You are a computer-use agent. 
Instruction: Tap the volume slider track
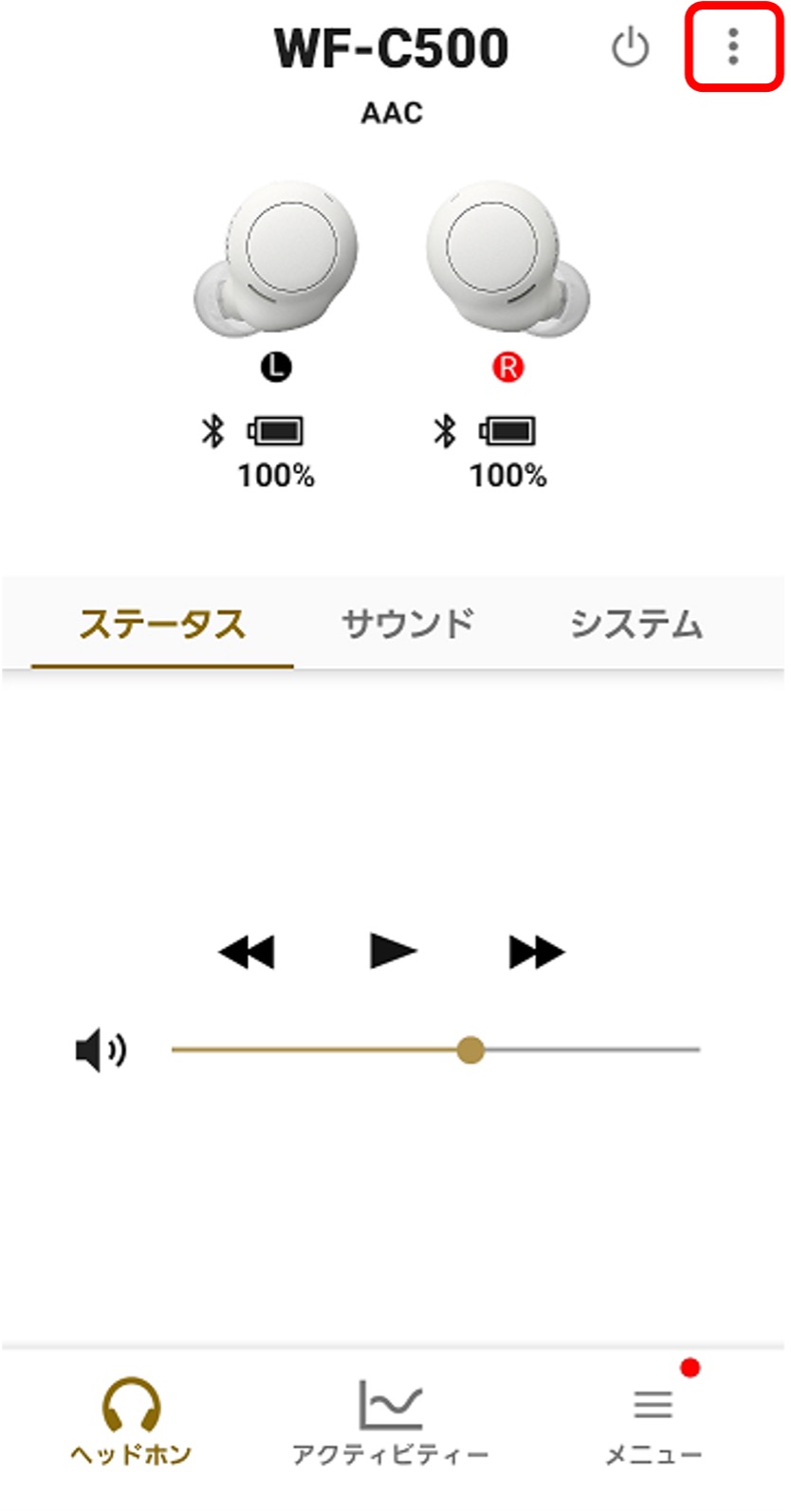click(x=588, y=1050)
